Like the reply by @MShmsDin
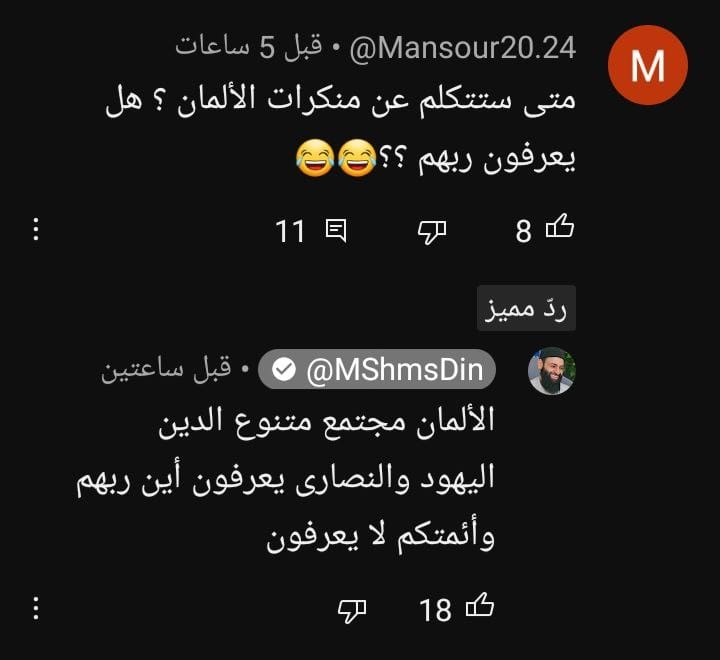 [x=481, y=607]
